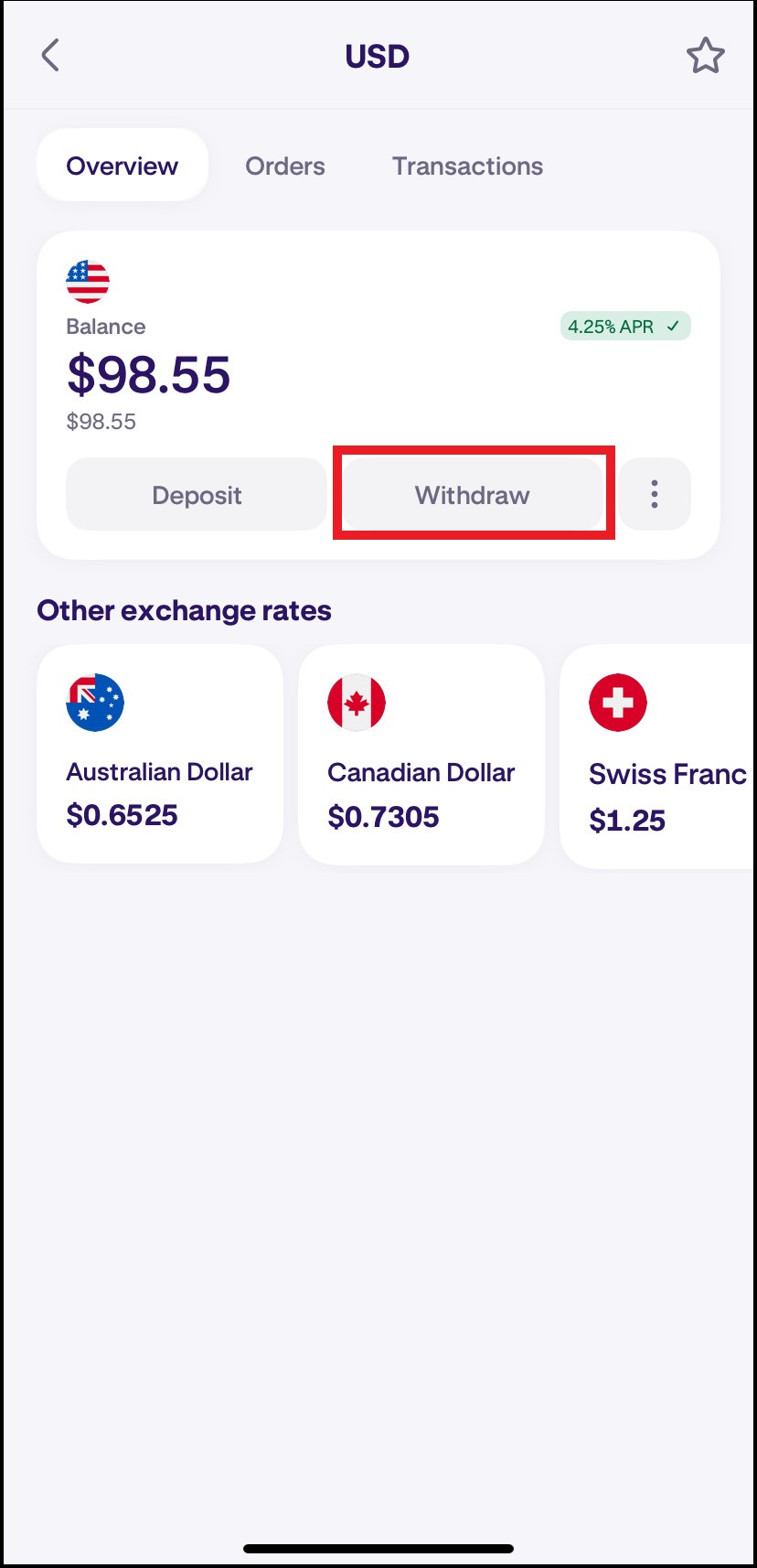Open the three-dot more options menu

655,494
